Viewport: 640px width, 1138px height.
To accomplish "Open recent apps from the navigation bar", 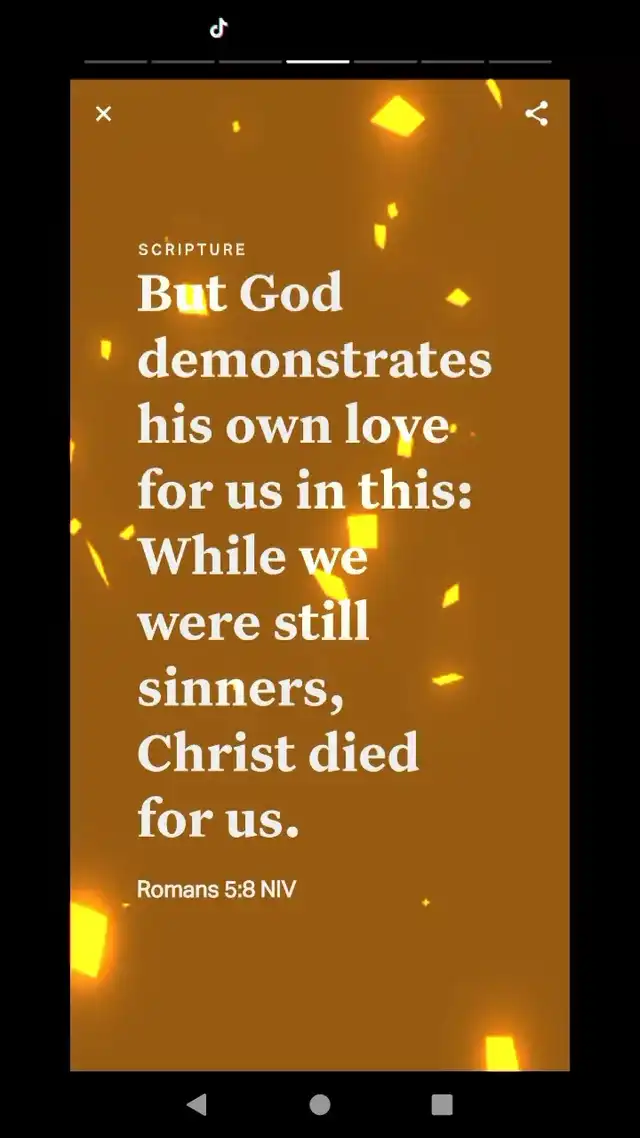I will pyautogui.click(x=442, y=1104).
